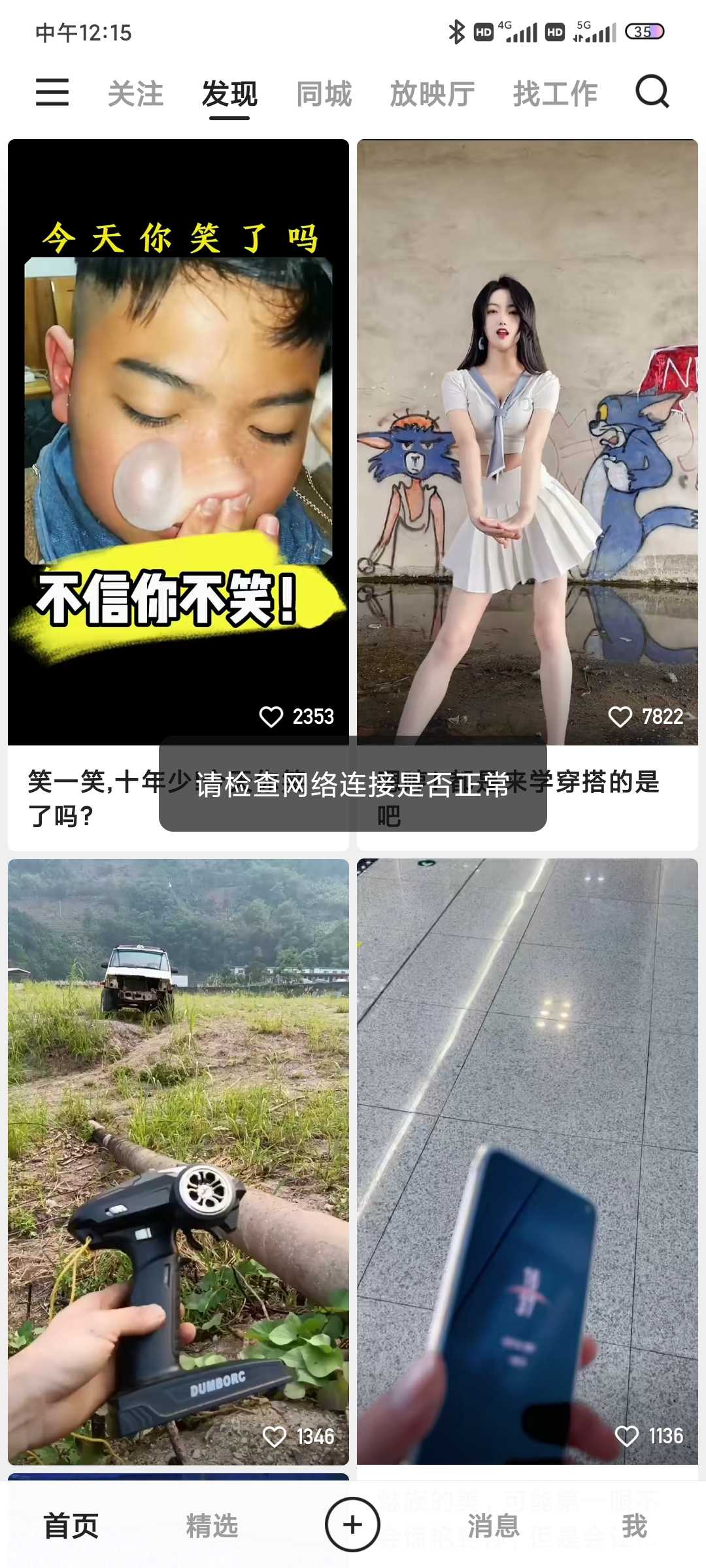The width and height of the screenshot is (706, 1568).
Task: Open the search magnifier icon
Action: click(x=652, y=92)
